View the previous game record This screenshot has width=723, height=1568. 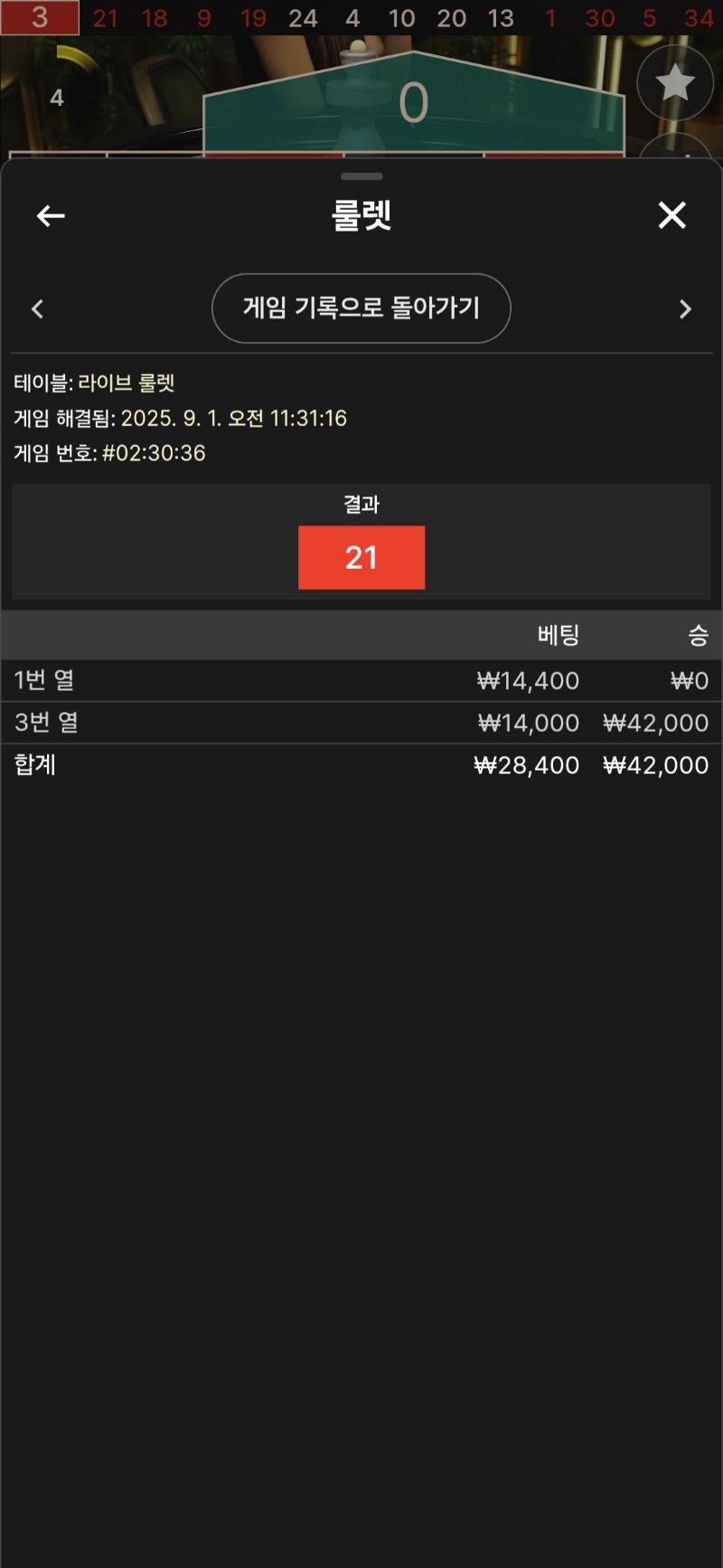[37, 309]
